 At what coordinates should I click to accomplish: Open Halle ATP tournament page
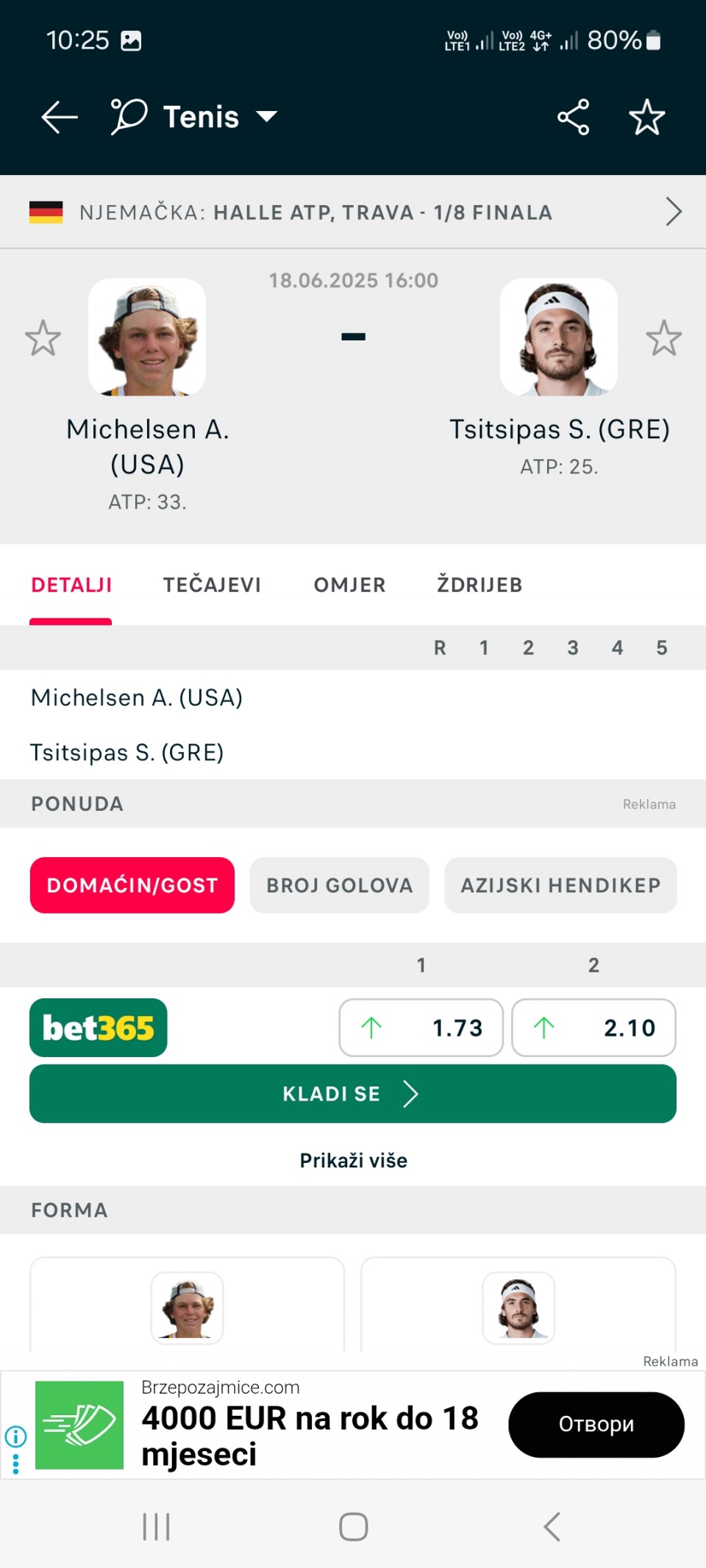pyautogui.click(x=353, y=212)
